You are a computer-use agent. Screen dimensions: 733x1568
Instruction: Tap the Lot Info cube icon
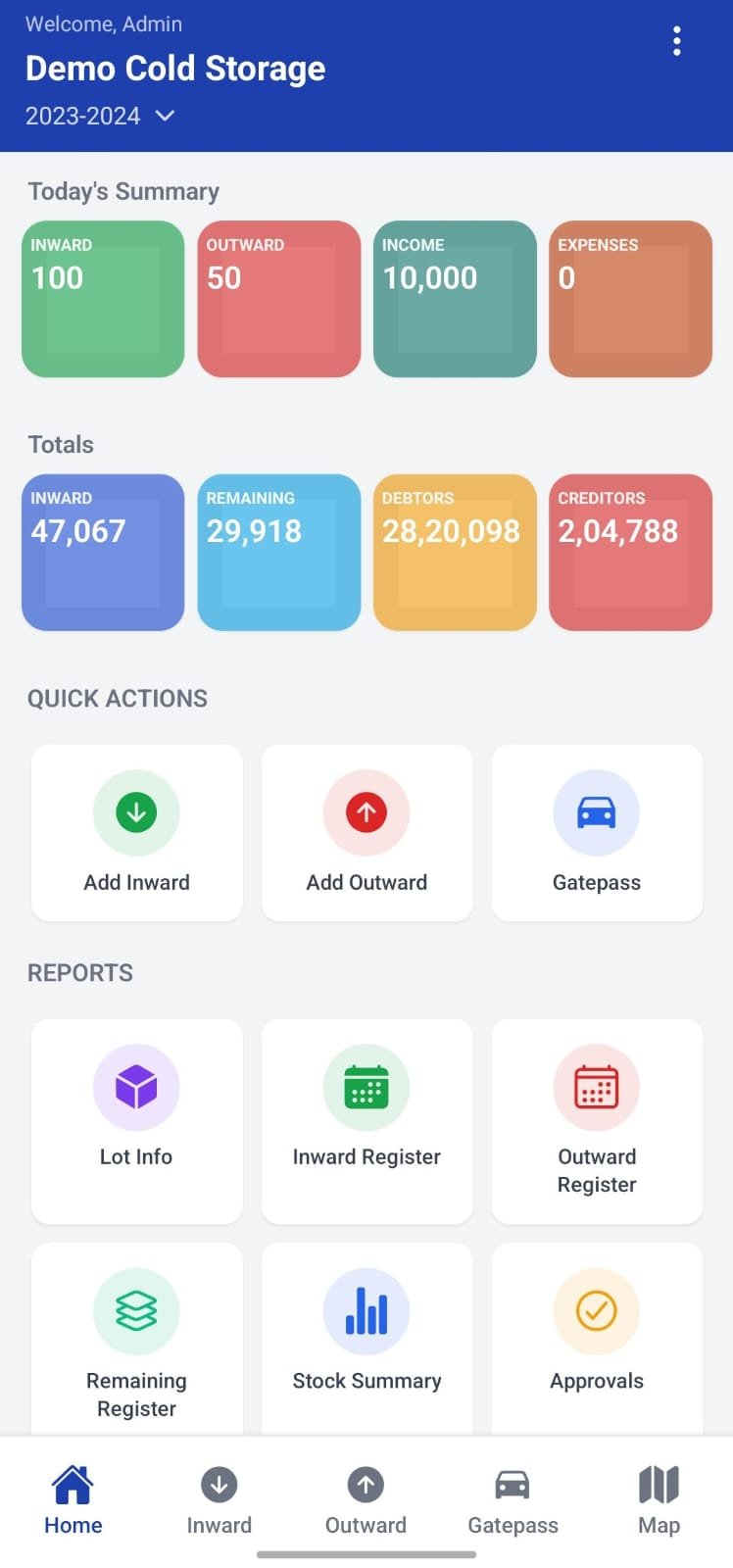click(136, 1086)
